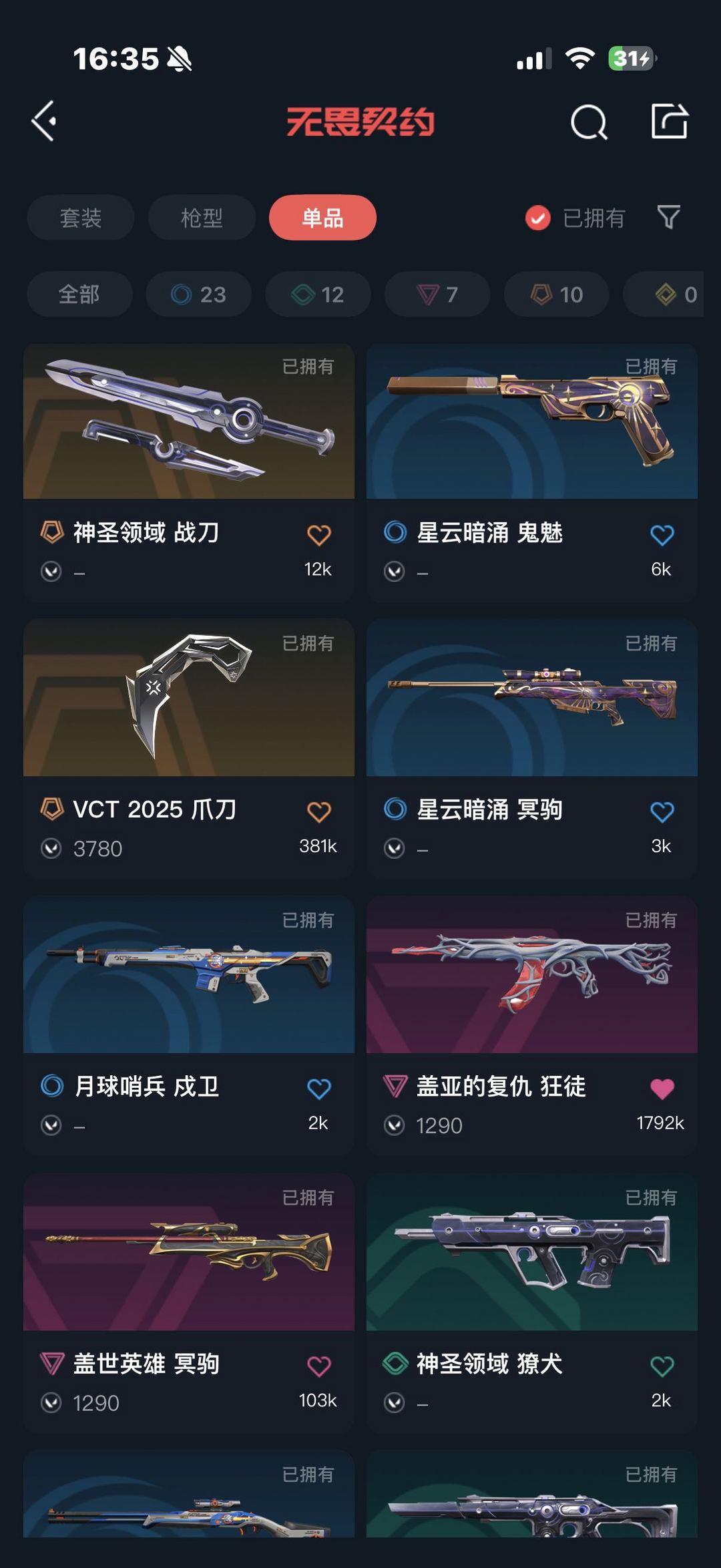Uncheck the 已拥有 checkbox
The image size is (721, 1568).
(538, 218)
